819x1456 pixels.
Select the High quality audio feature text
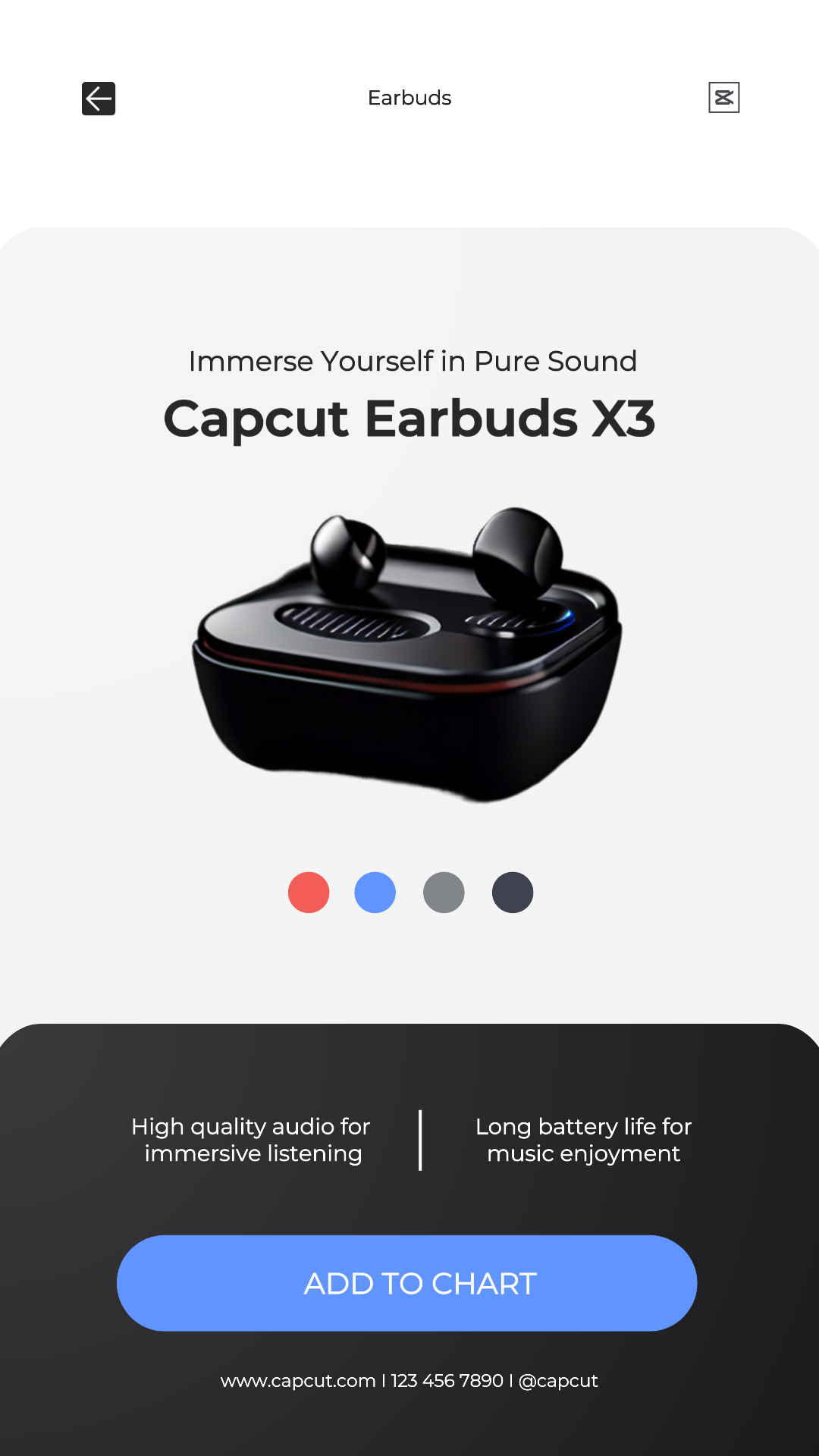pyautogui.click(x=250, y=1141)
